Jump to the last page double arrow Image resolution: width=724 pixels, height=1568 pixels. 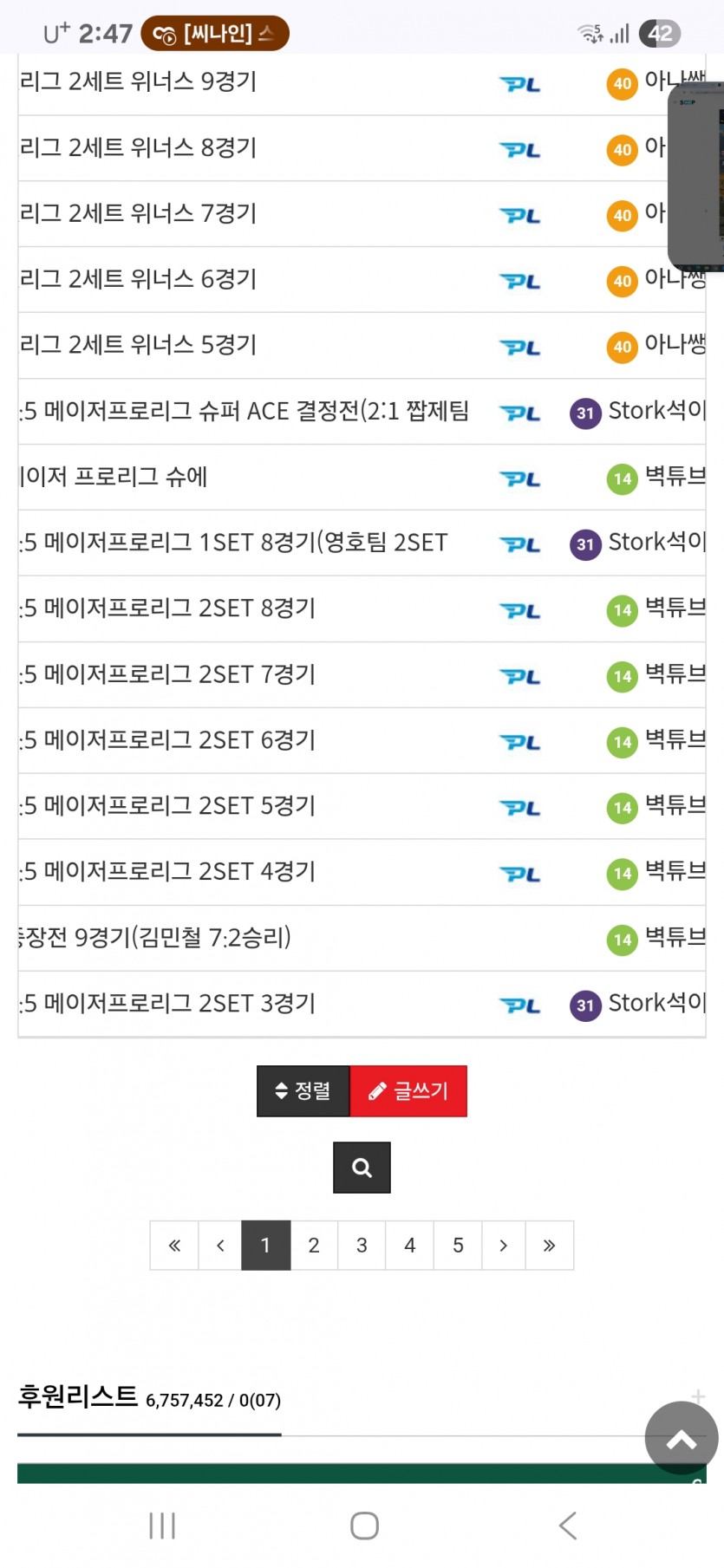(x=549, y=1246)
